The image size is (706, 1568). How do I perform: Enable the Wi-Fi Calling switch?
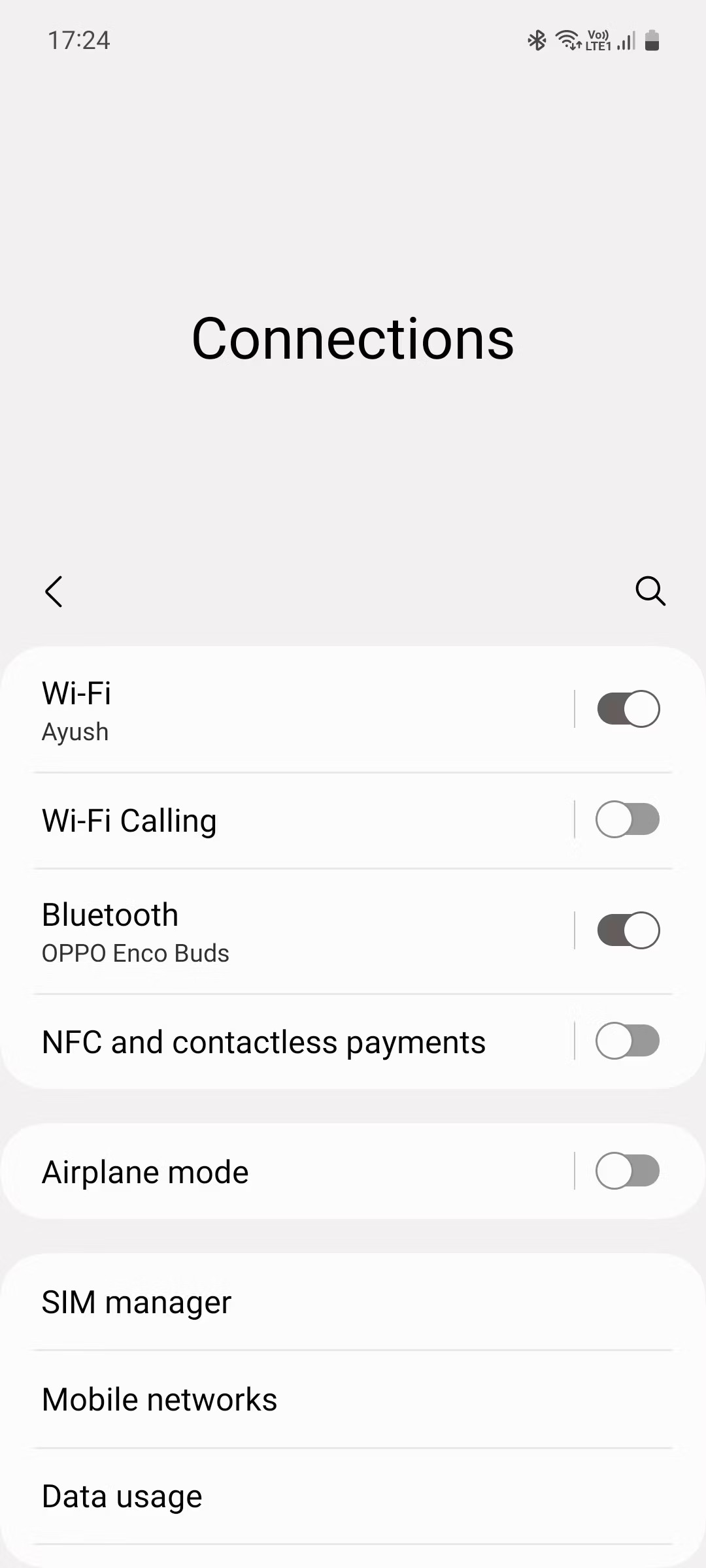pyautogui.click(x=628, y=820)
